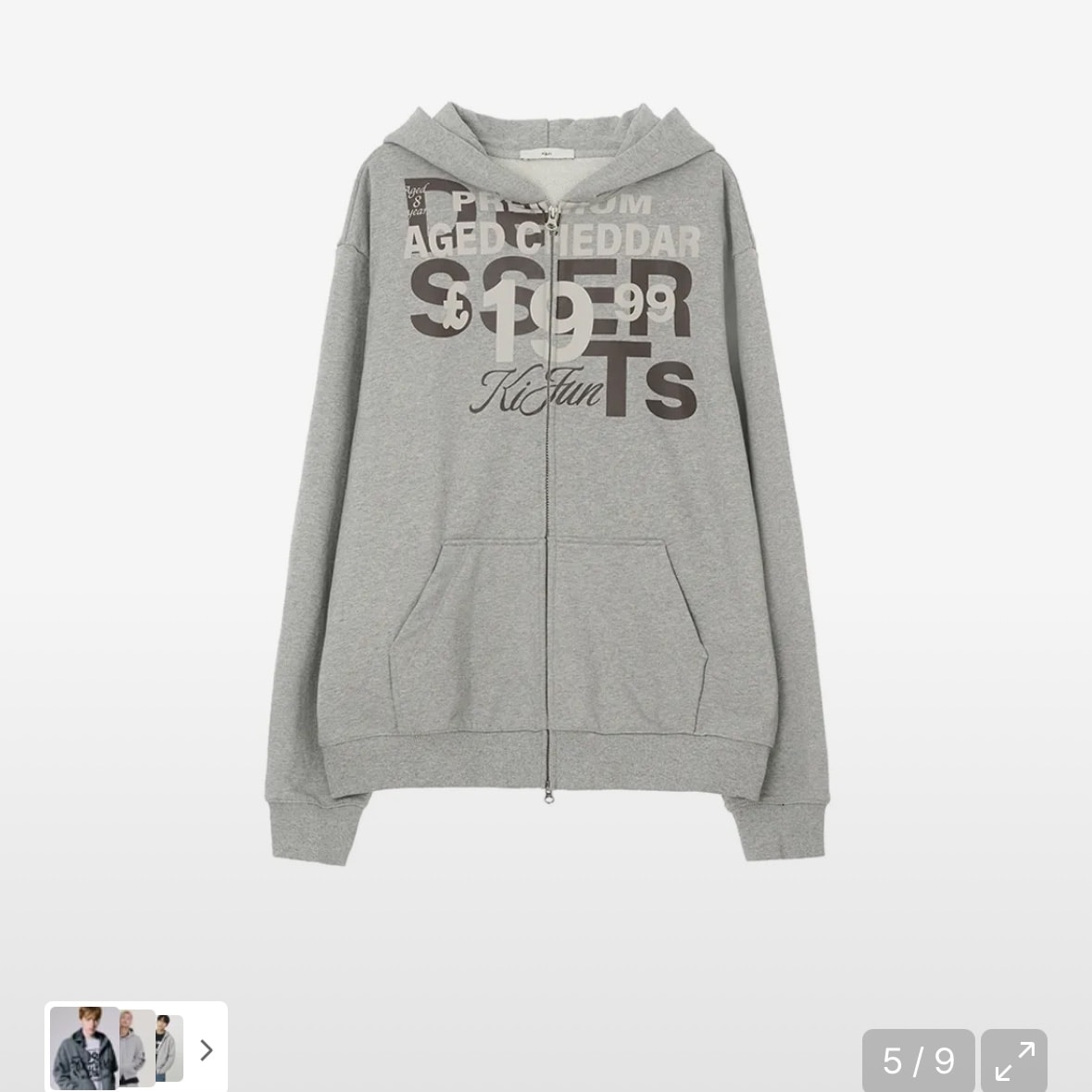The height and width of the screenshot is (1092, 1092).
Task: Open the model photos thumbnail strip
Action: click(x=115, y=1048)
